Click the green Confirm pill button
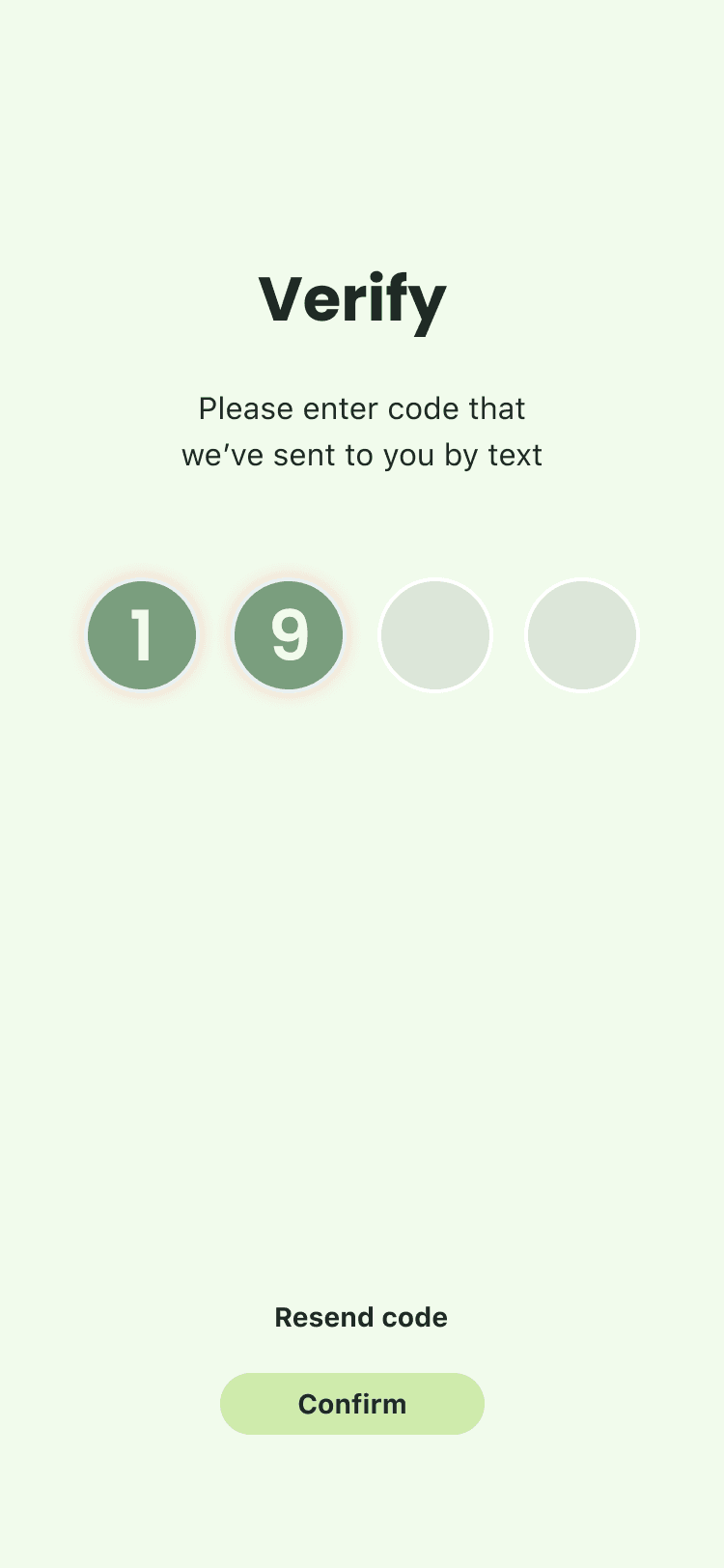 point(351,1403)
